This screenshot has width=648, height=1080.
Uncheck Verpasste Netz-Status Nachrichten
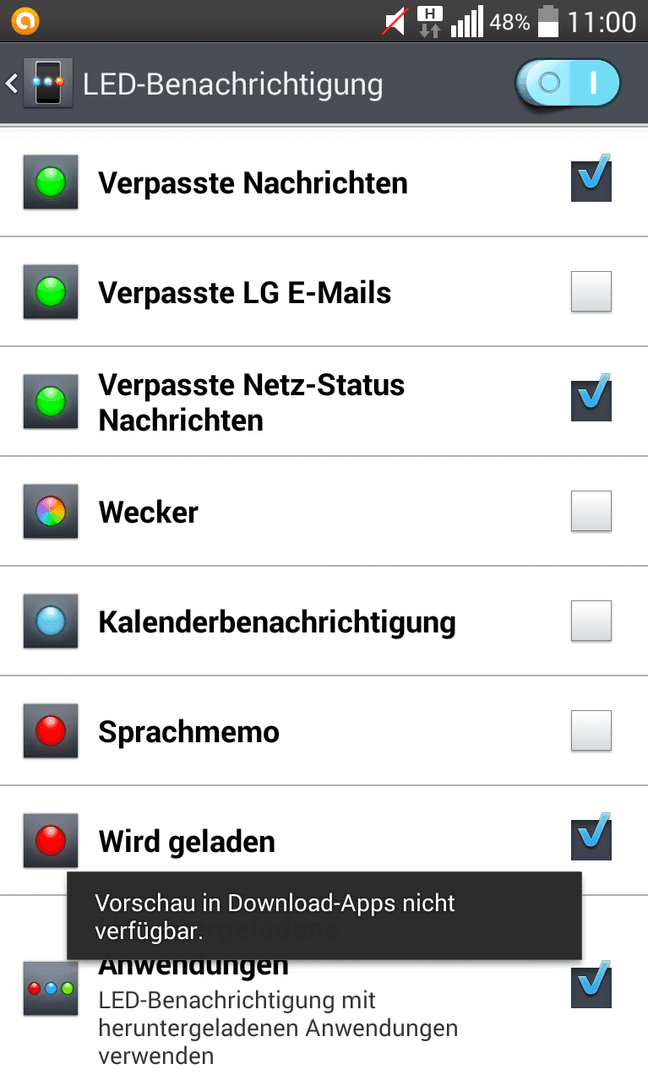591,399
